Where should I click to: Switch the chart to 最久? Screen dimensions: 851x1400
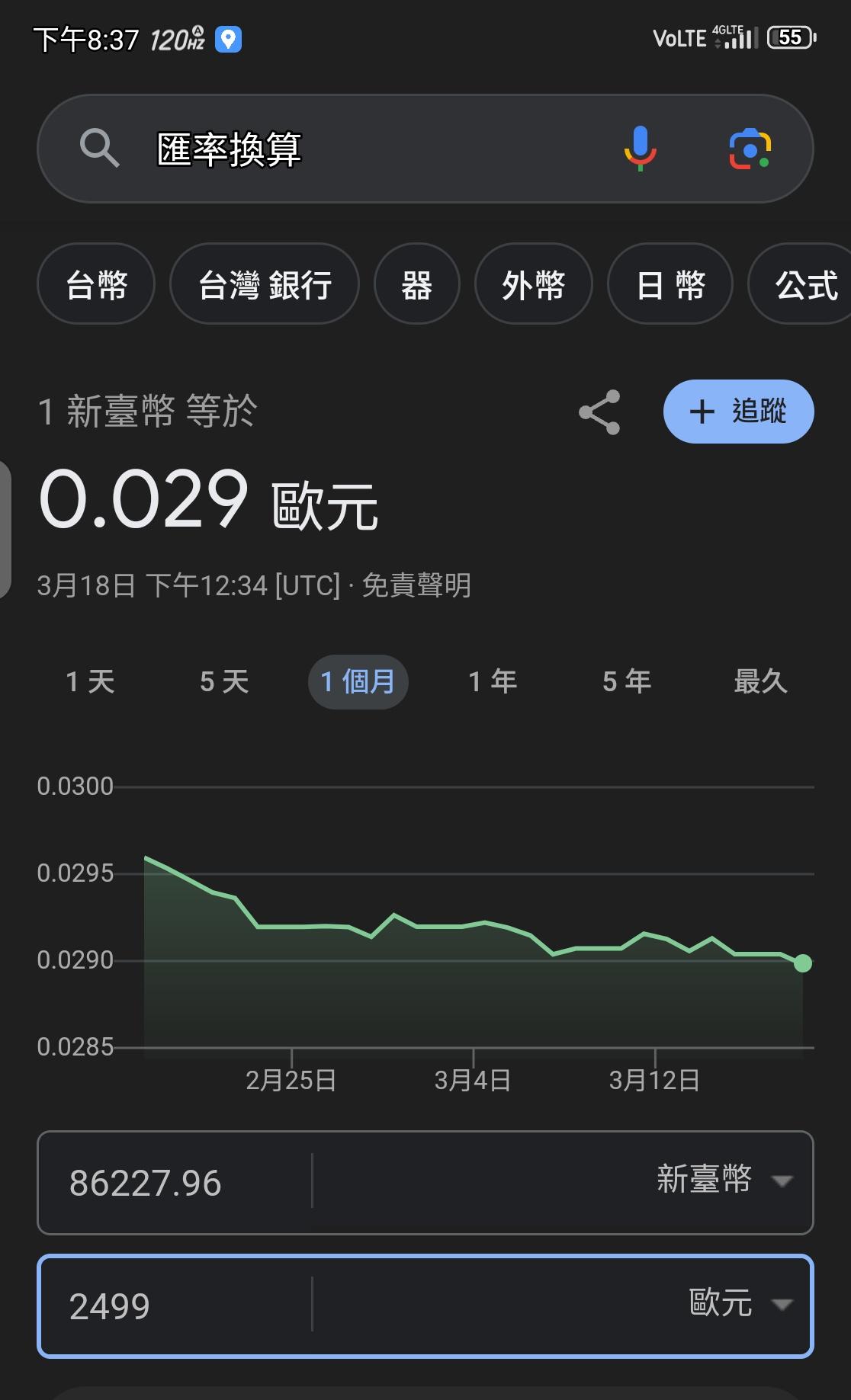click(760, 681)
